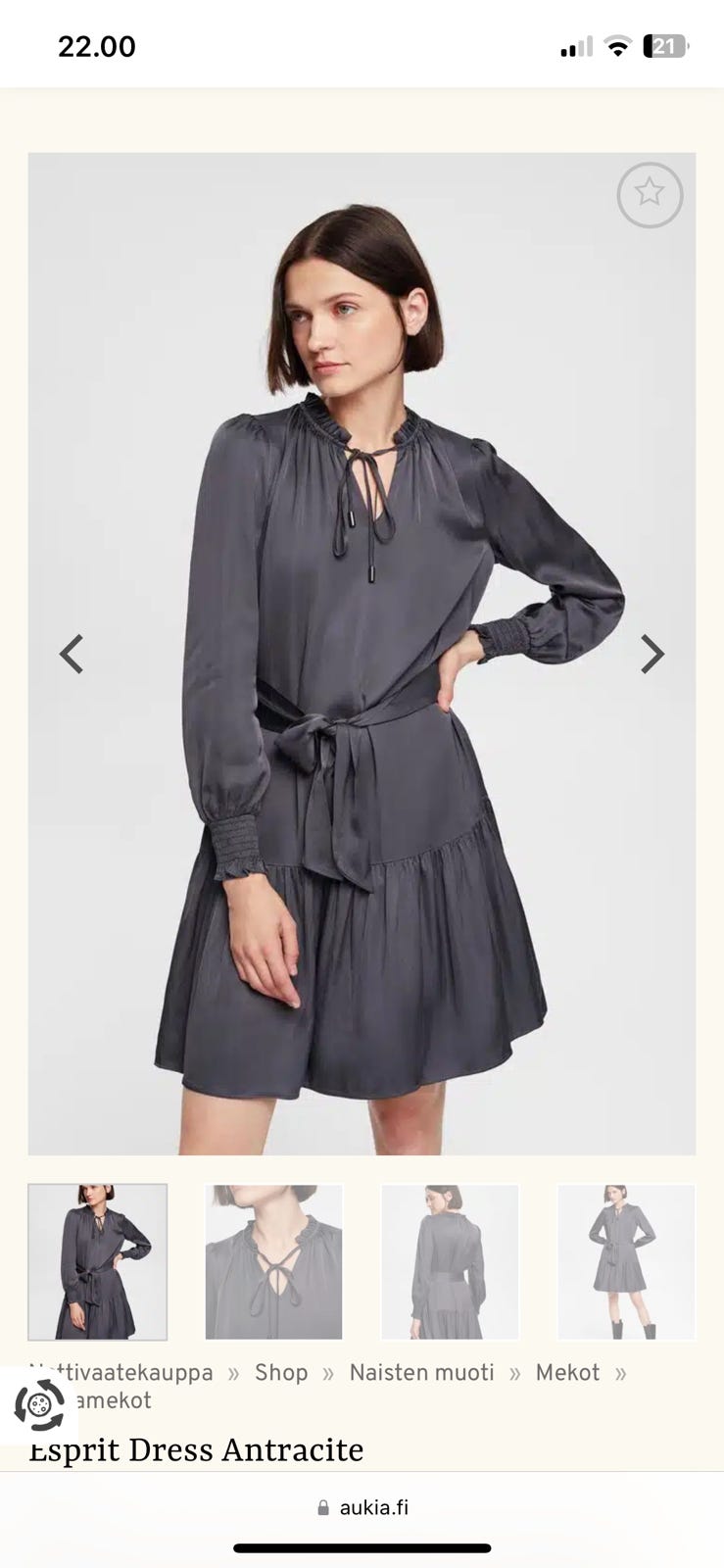Open the cookie settings badge
724x1568 pixels.
39,1405
